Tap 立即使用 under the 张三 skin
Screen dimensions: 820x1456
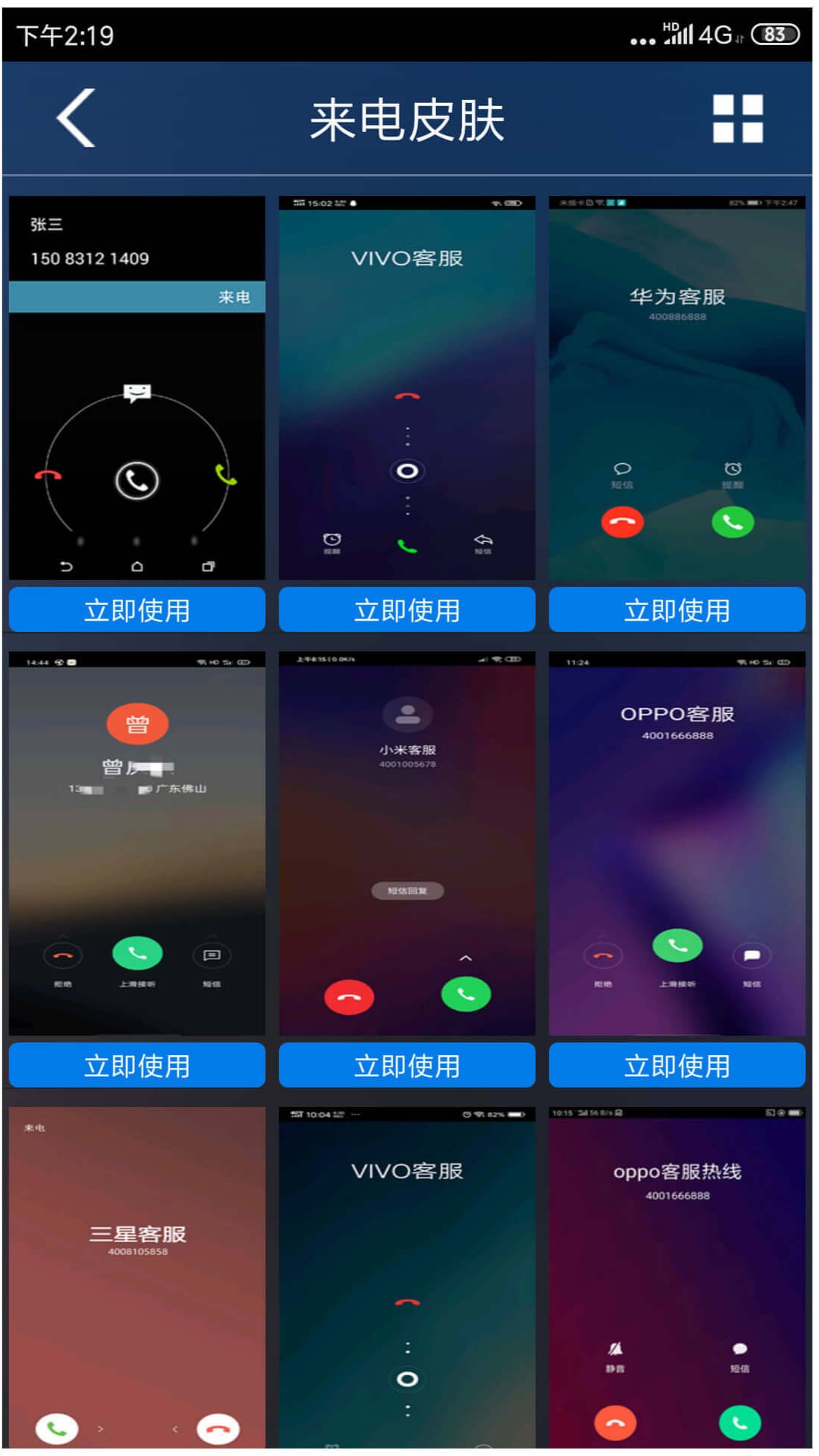(137, 609)
